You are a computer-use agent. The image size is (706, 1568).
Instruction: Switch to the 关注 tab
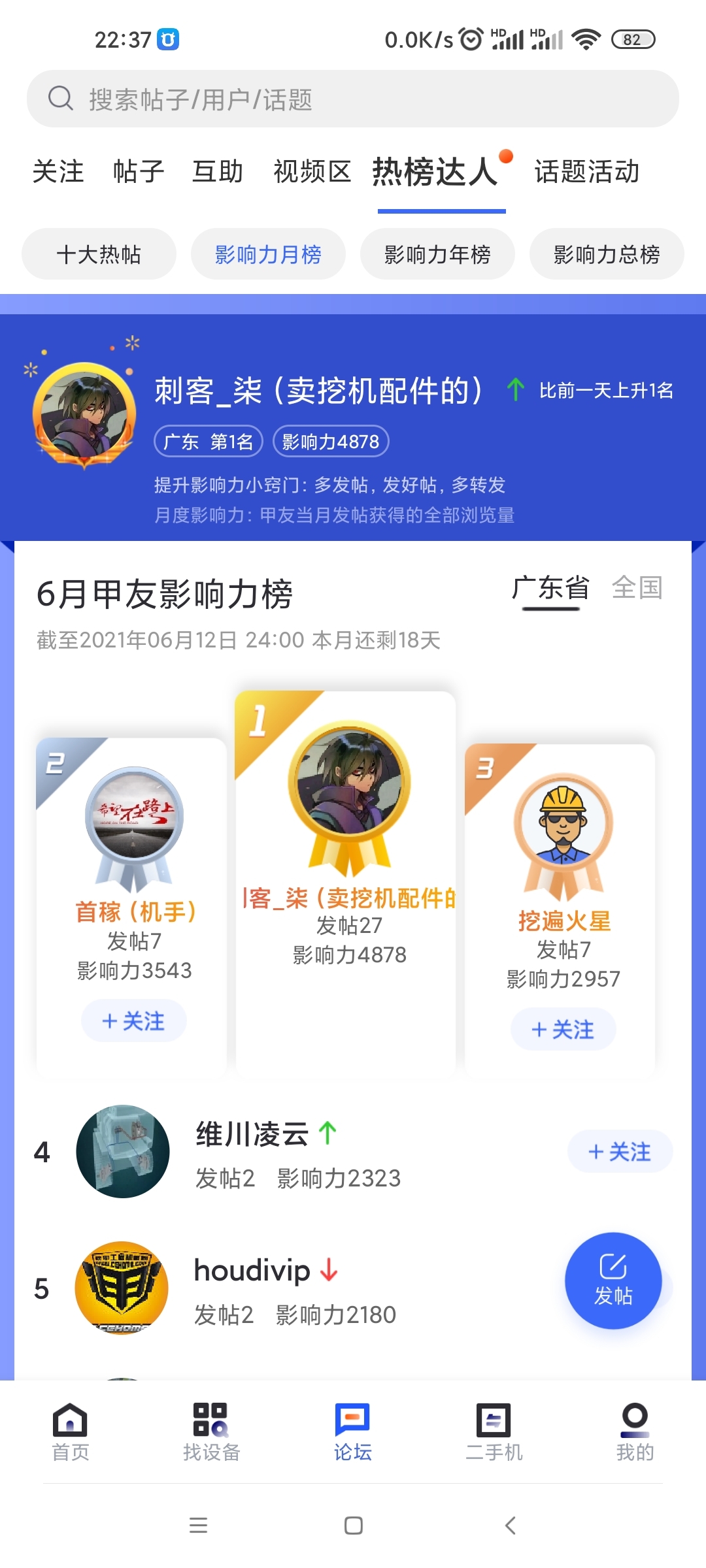(x=58, y=172)
